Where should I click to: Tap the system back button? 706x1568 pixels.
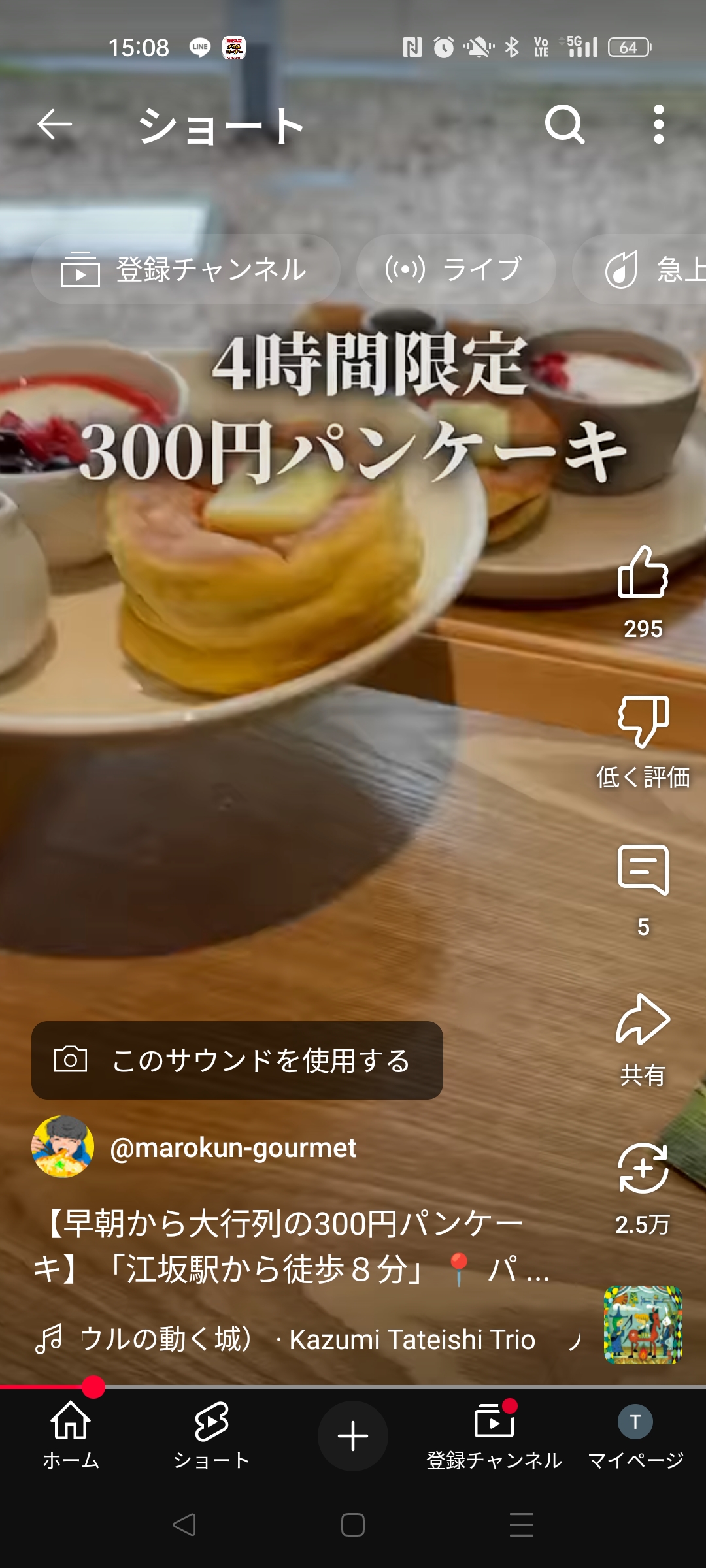pos(184,1525)
